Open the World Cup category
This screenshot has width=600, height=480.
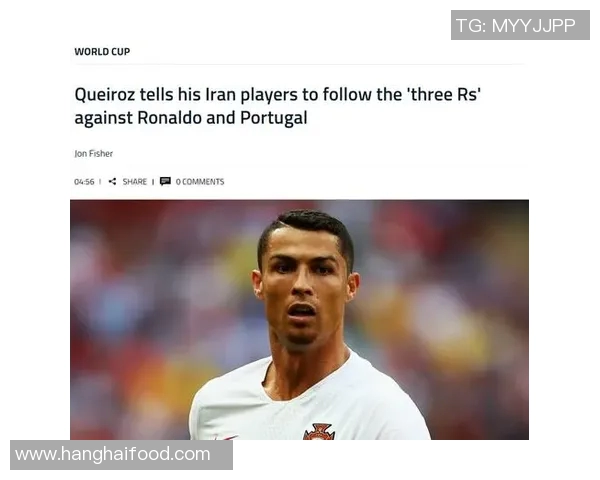pos(102,52)
